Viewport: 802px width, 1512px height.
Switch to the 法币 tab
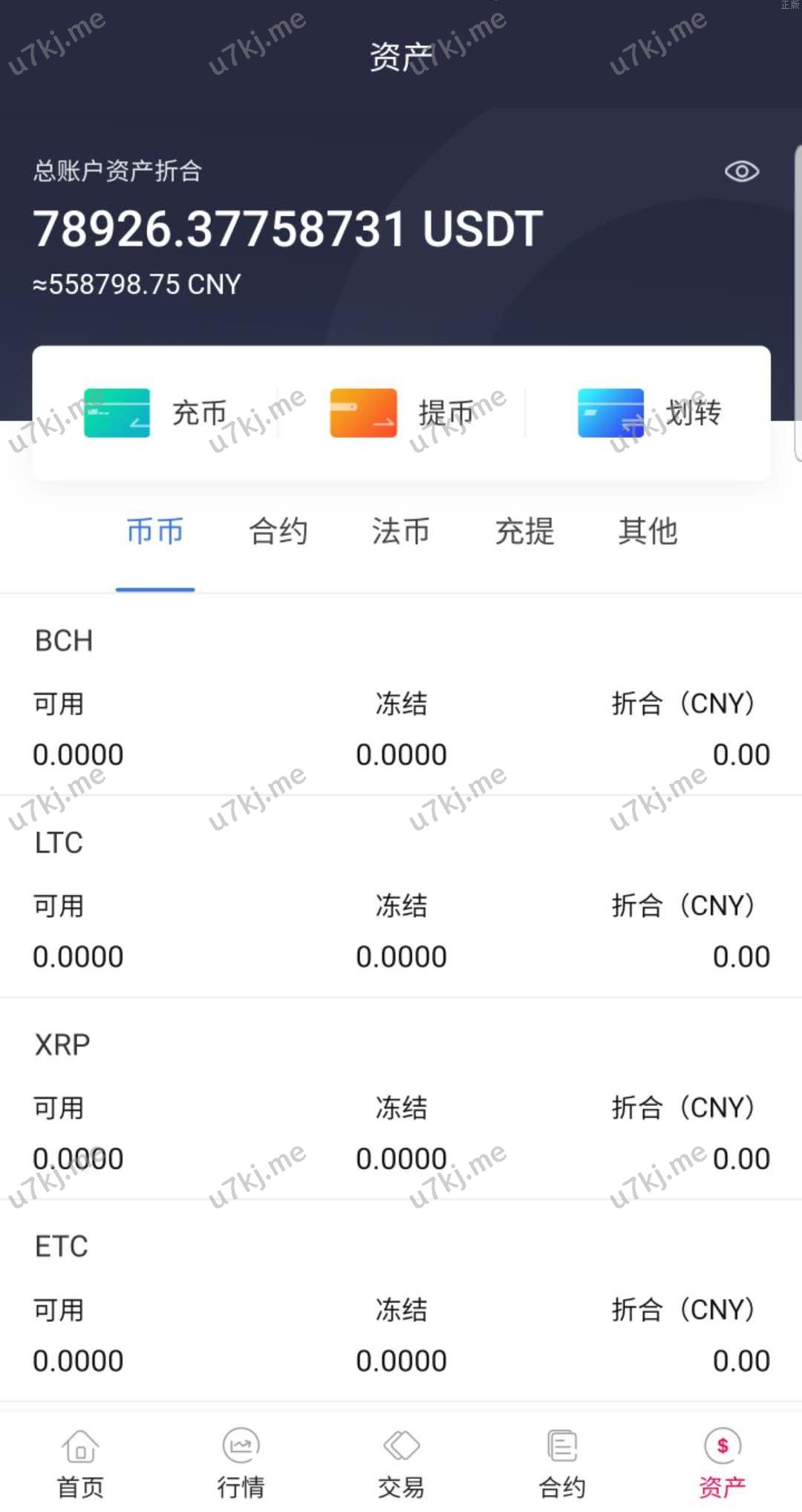point(401,531)
